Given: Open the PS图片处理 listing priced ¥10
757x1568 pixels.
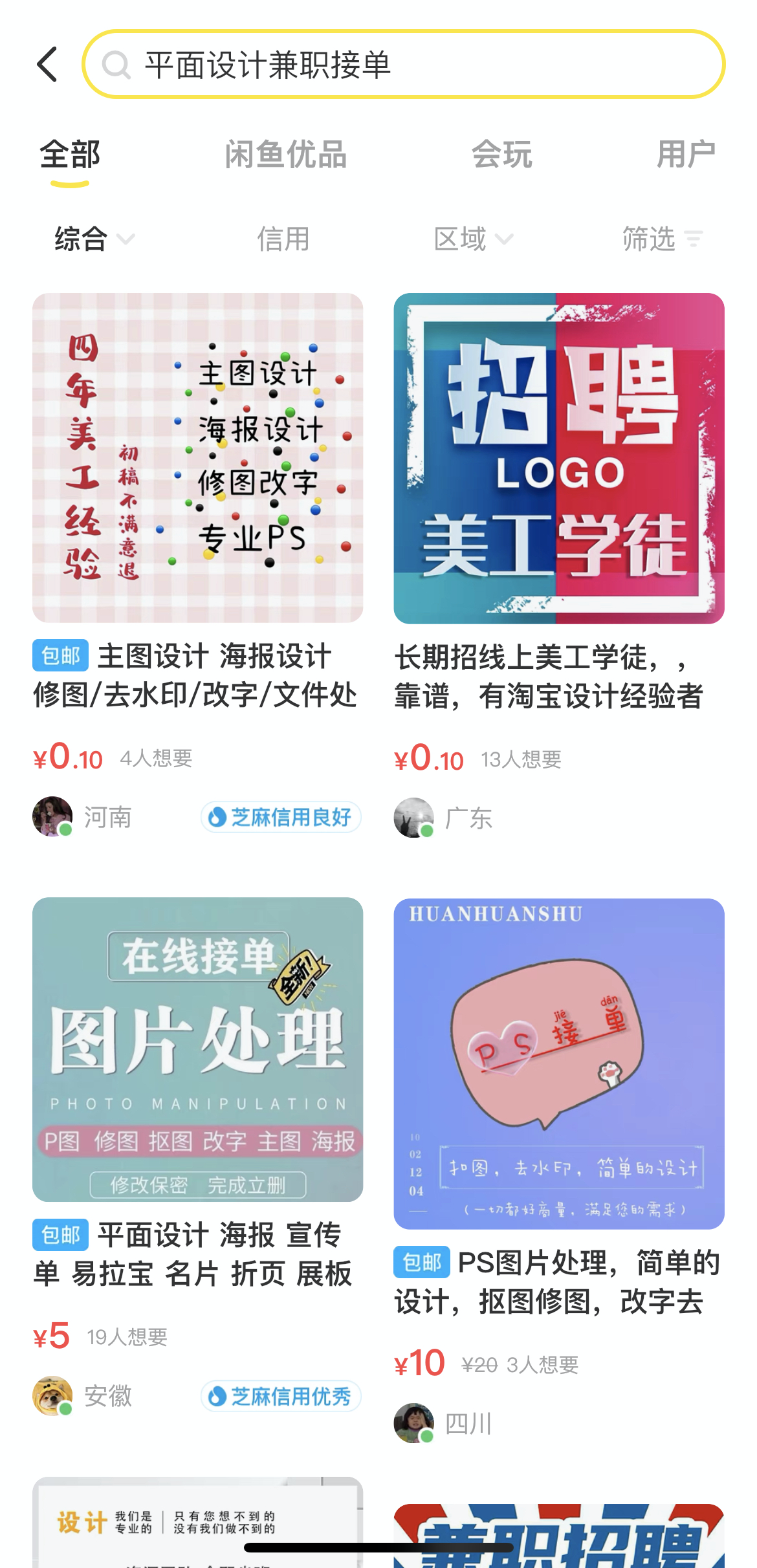Looking at the screenshot, I should pos(559,1063).
